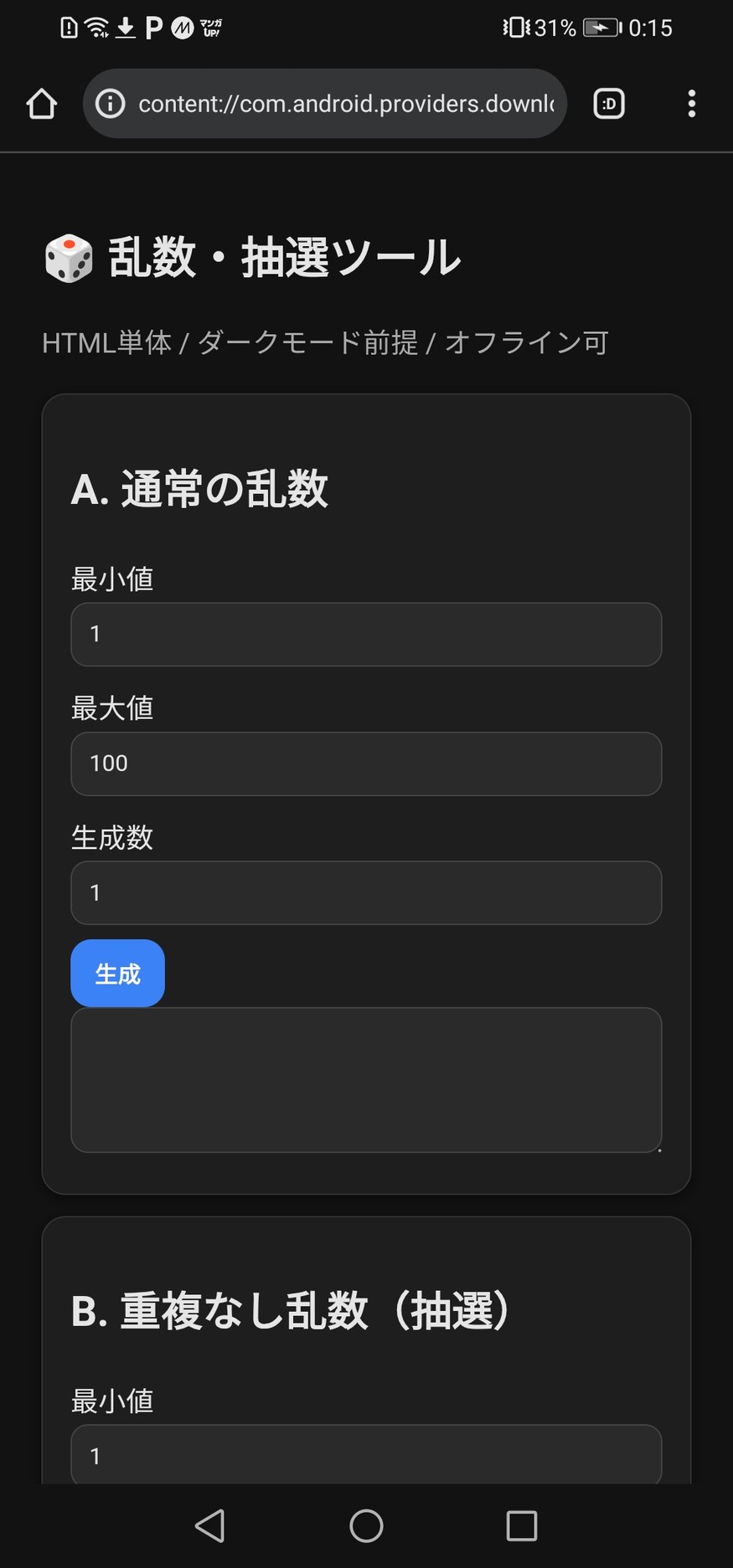Image resolution: width=733 pixels, height=1568 pixels.
Task: Focus the 生成数 input field
Action: pos(366,892)
